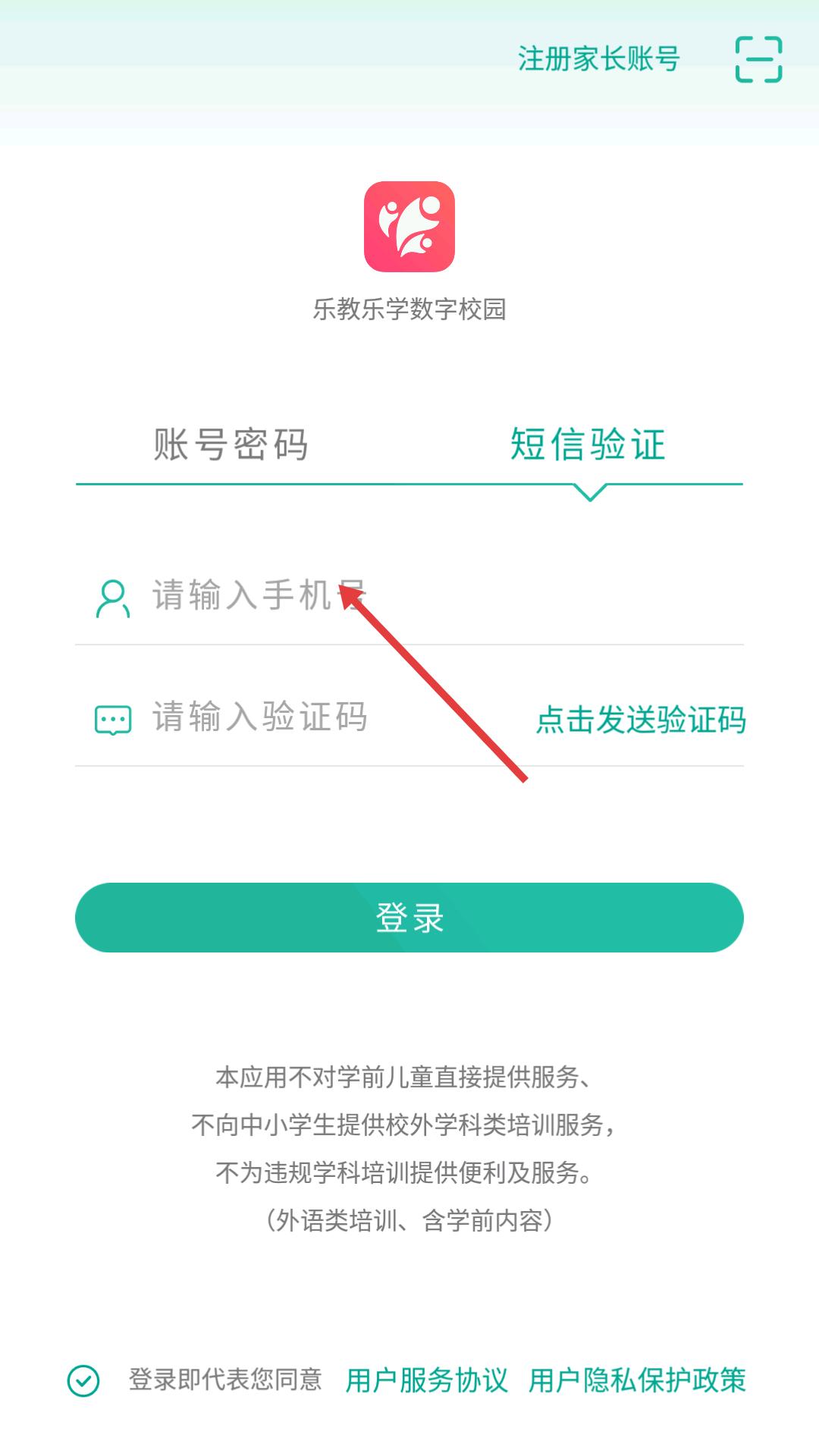Image resolution: width=819 pixels, height=1456 pixels.
Task: Select the 短信验证 tab
Action: click(588, 444)
